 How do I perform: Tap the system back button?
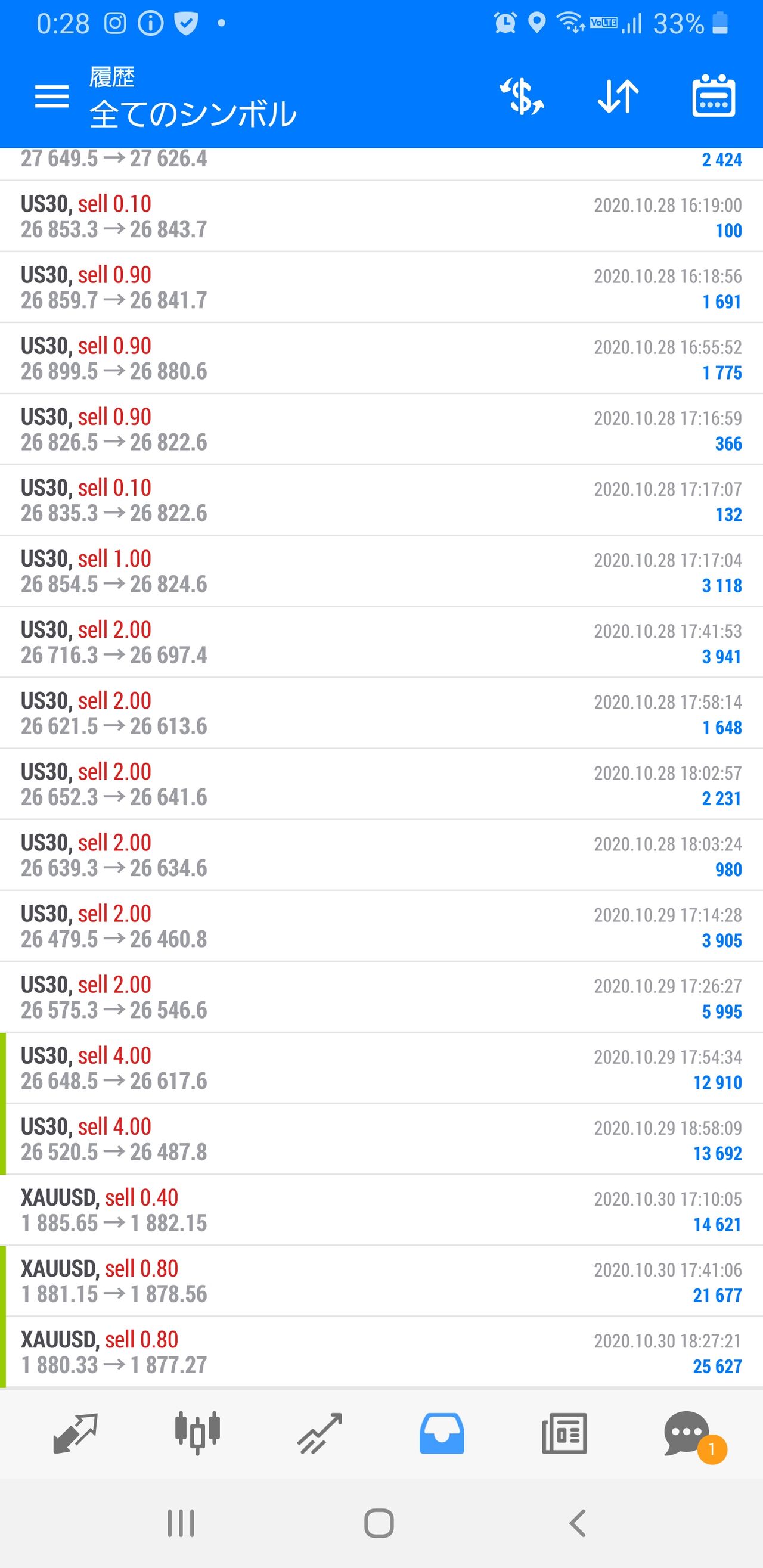click(x=577, y=1523)
